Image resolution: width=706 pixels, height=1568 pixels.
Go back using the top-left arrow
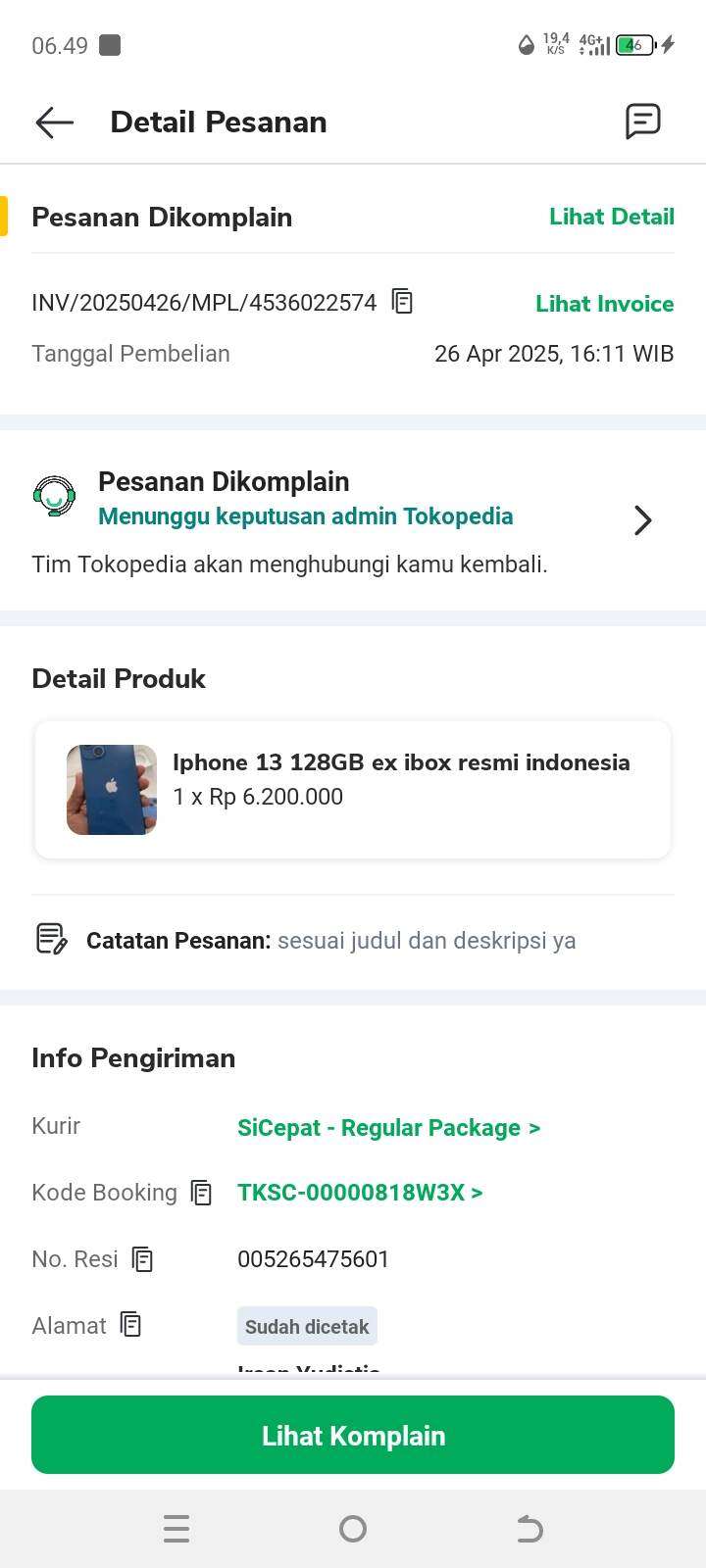(55, 122)
